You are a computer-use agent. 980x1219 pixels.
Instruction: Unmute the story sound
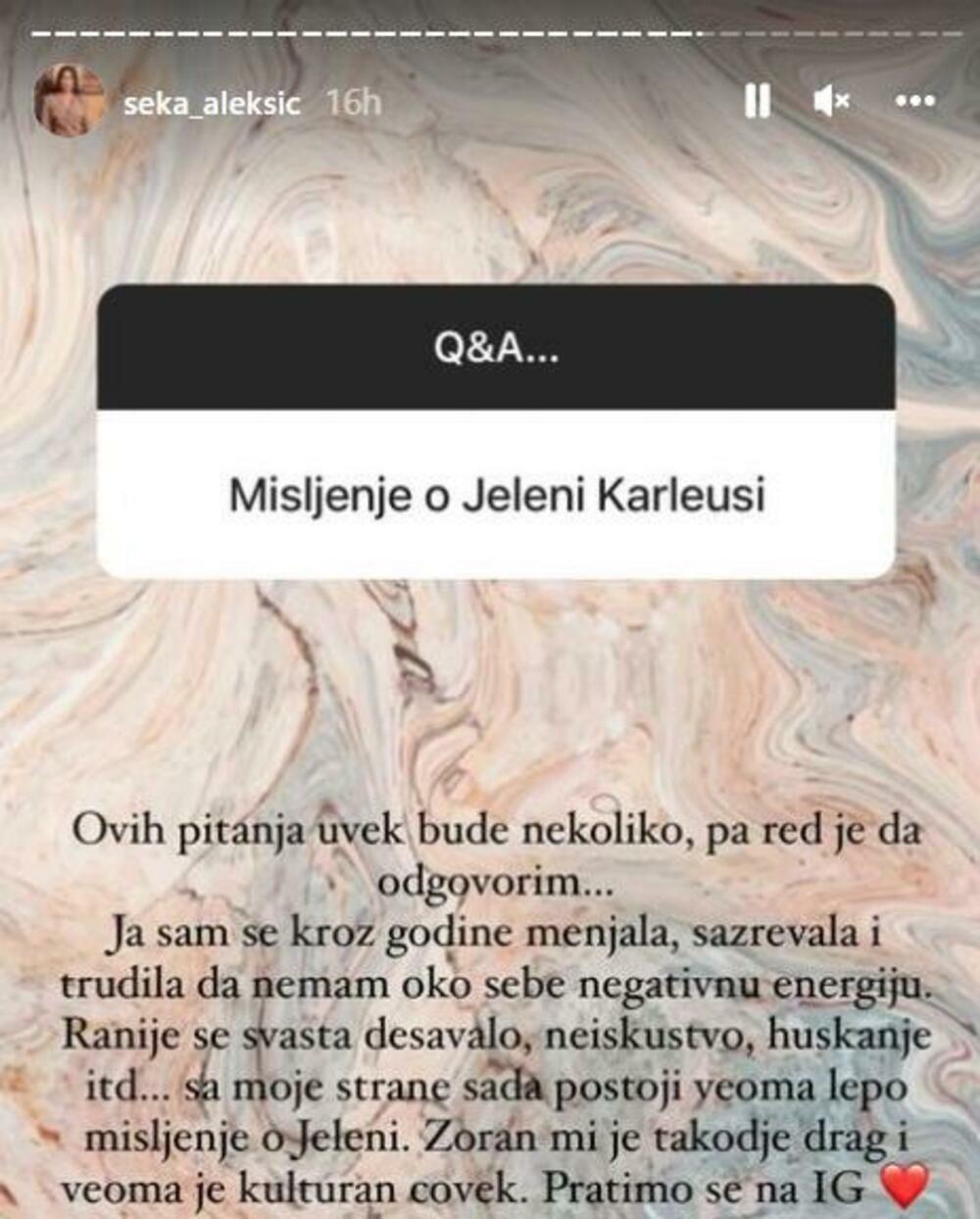coord(831,100)
